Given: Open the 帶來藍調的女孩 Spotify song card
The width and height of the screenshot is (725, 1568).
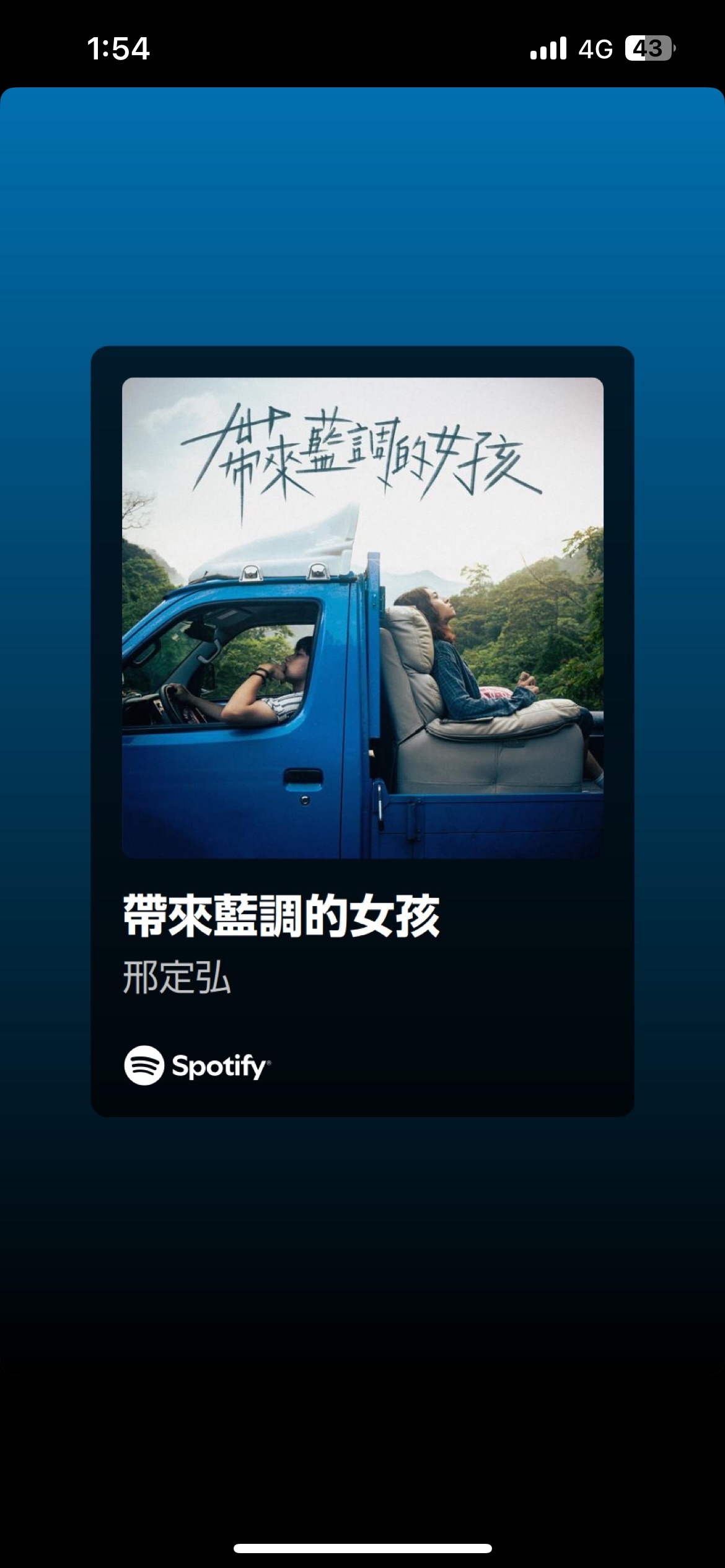Looking at the screenshot, I should [362, 731].
